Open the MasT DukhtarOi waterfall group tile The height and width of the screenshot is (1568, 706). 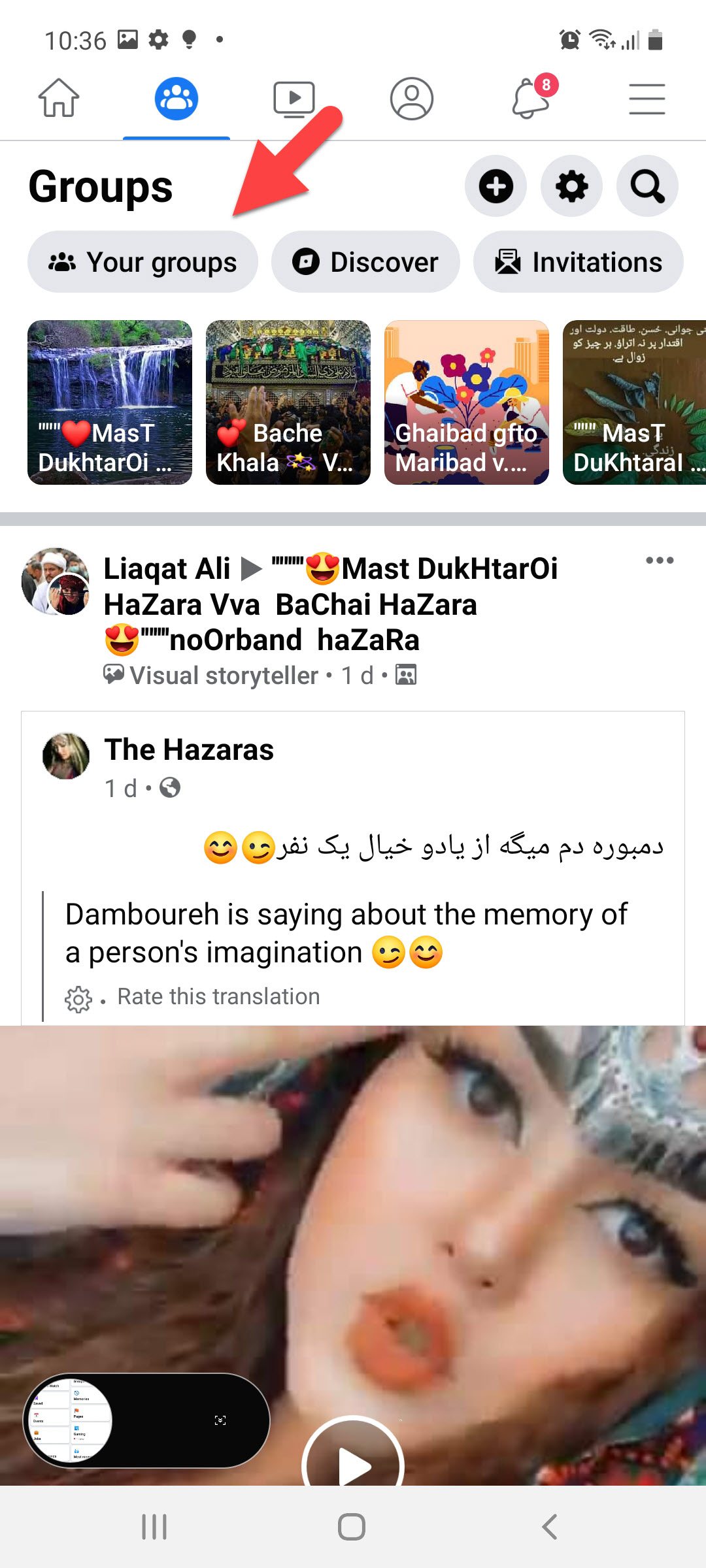click(110, 402)
